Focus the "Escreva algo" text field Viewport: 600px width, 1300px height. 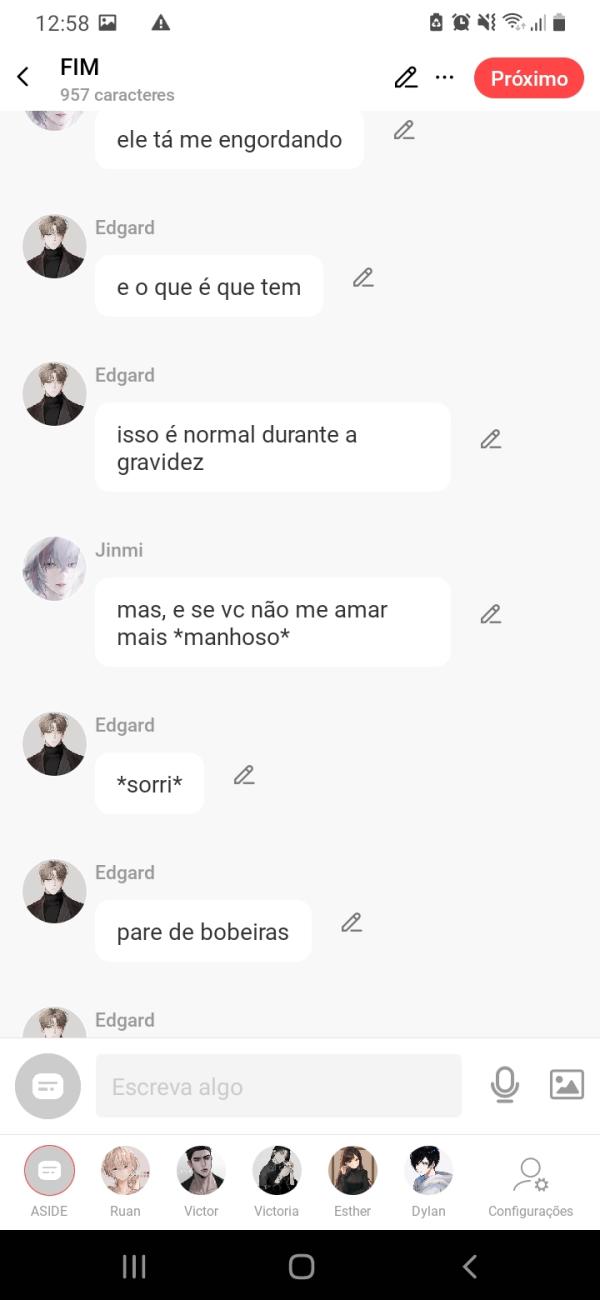(278, 1086)
